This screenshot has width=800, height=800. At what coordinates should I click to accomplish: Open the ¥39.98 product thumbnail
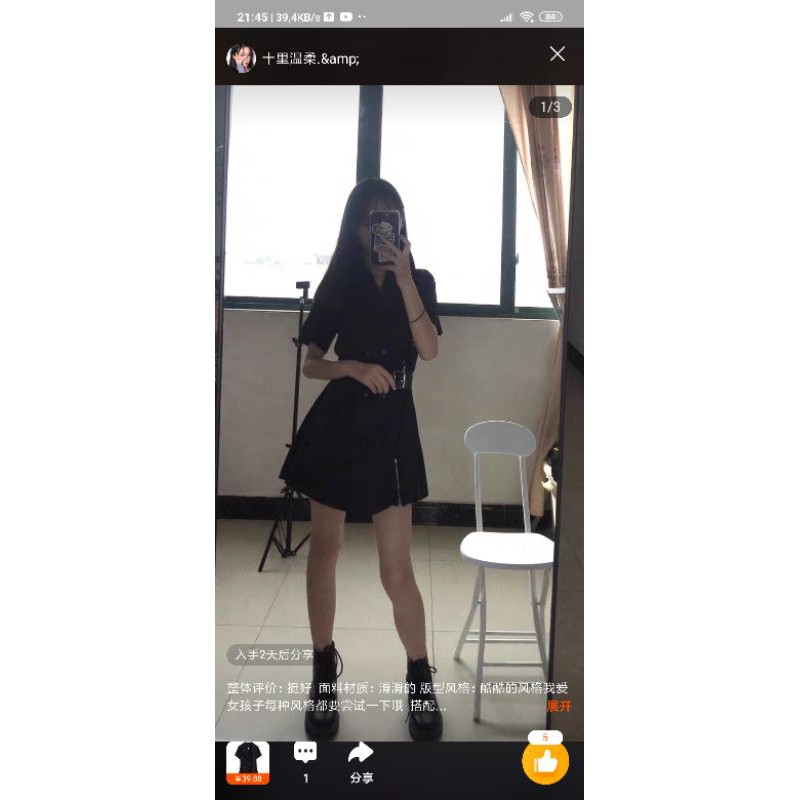pos(247,762)
